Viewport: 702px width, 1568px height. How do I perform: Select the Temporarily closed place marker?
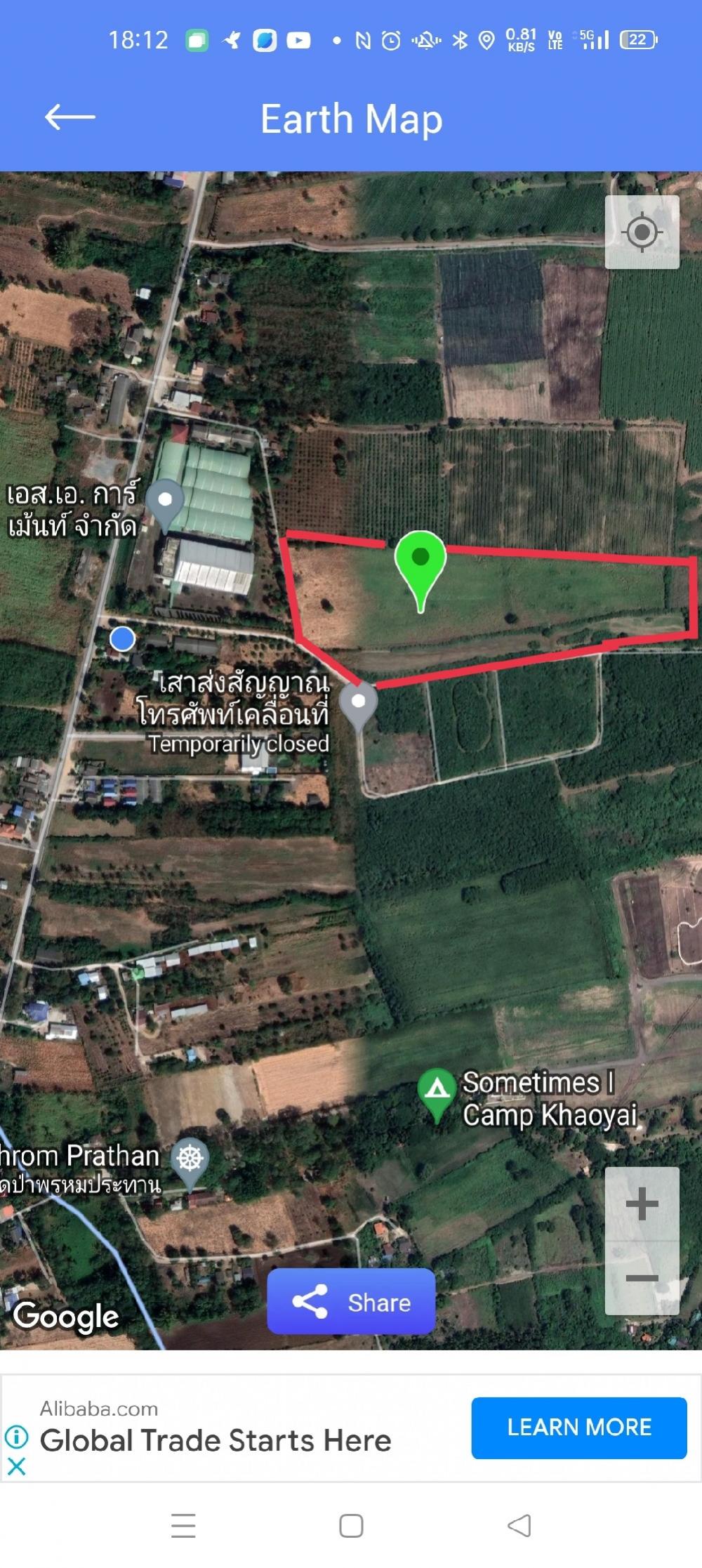358,706
